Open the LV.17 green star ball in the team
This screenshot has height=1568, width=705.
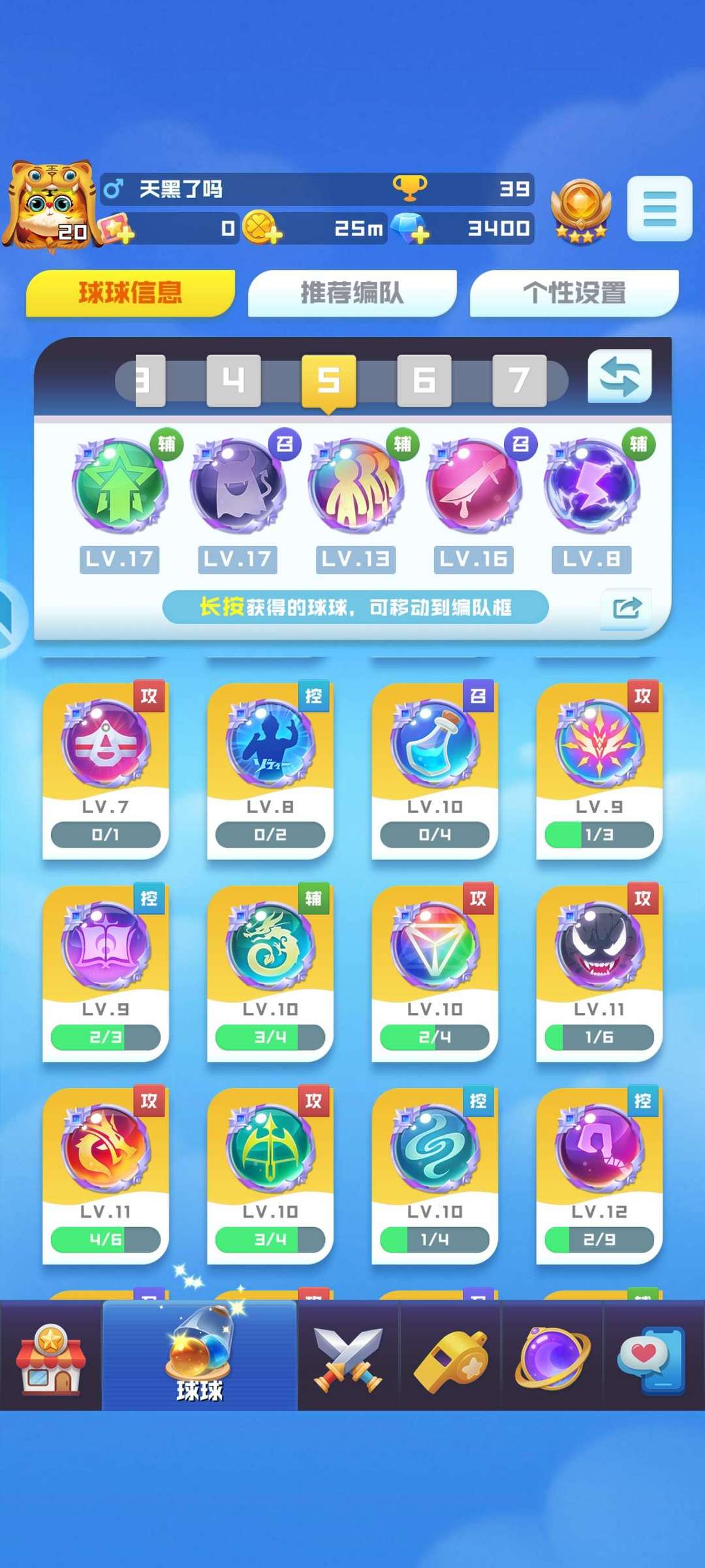[x=119, y=485]
